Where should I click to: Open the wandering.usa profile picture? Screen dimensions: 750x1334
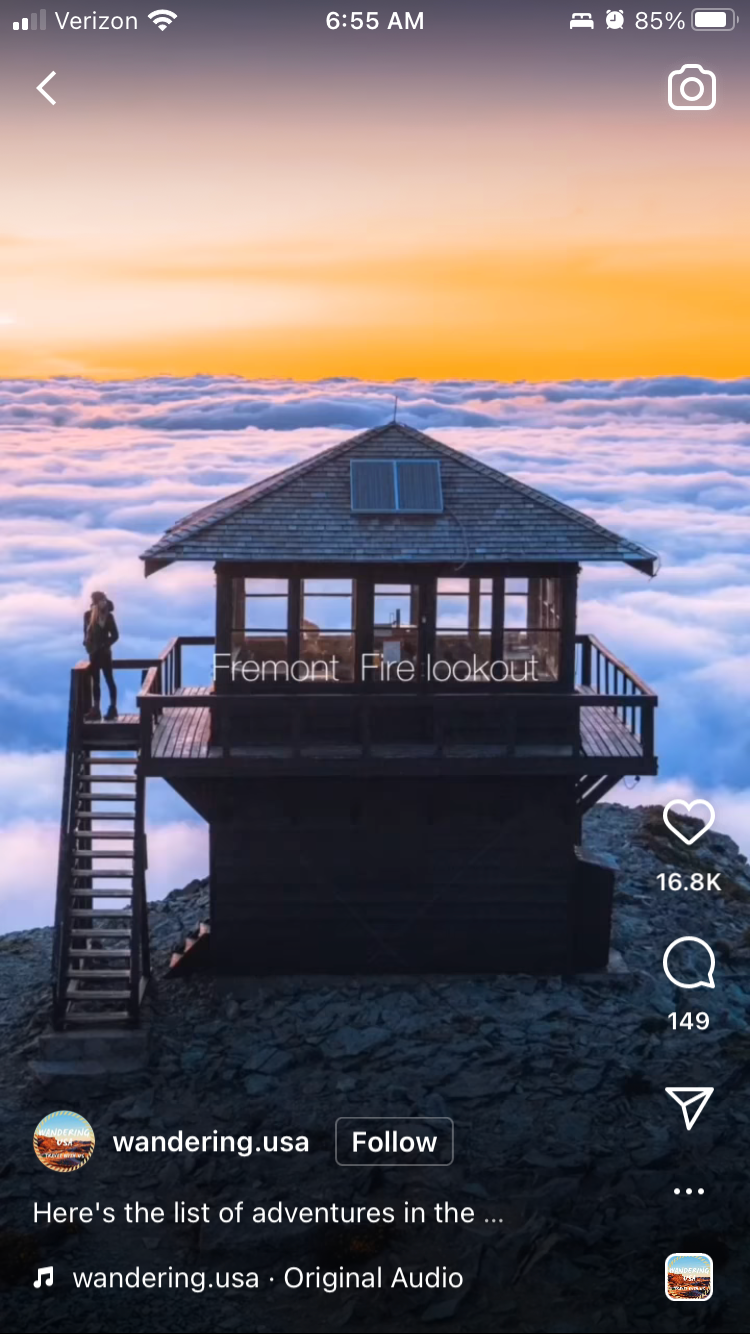point(64,1141)
